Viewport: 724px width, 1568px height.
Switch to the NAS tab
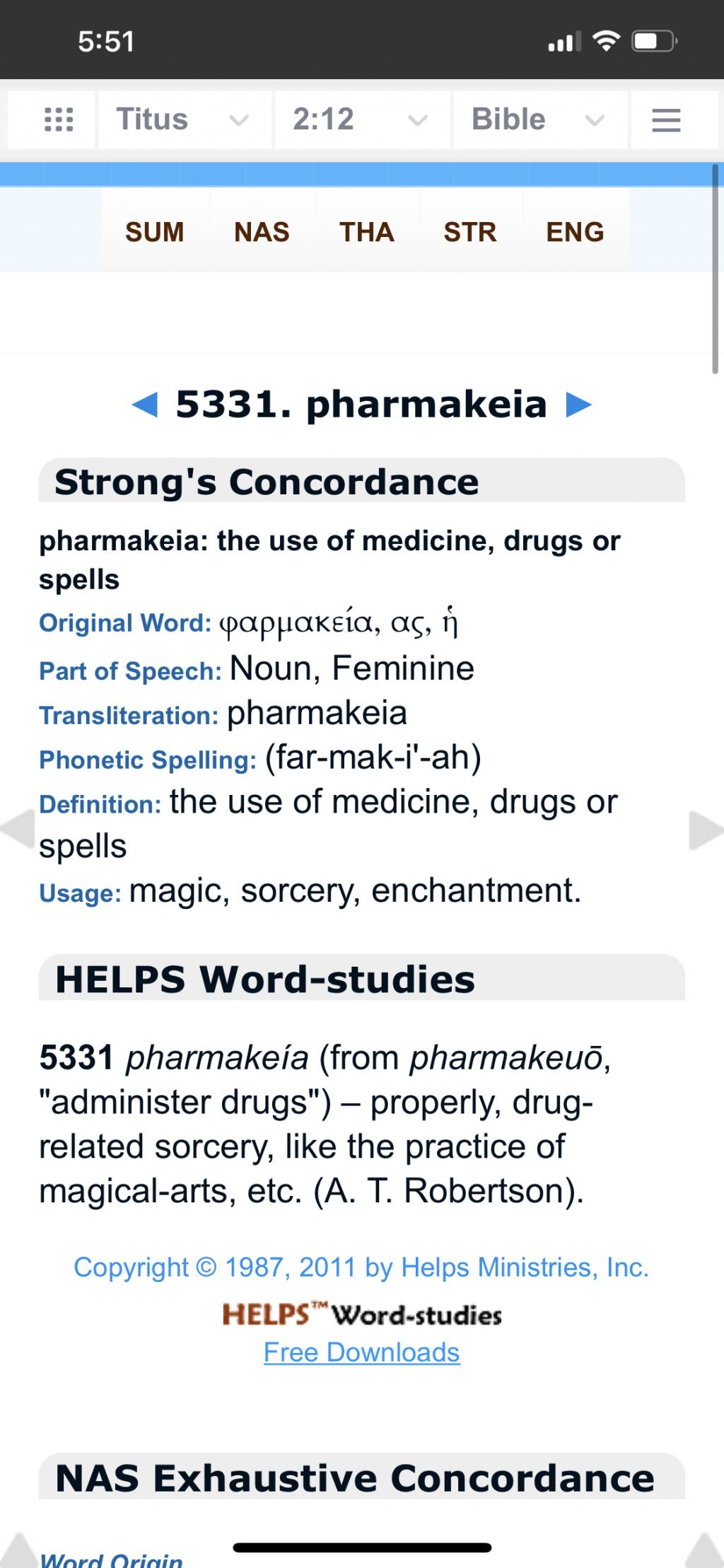click(x=262, y=232)
